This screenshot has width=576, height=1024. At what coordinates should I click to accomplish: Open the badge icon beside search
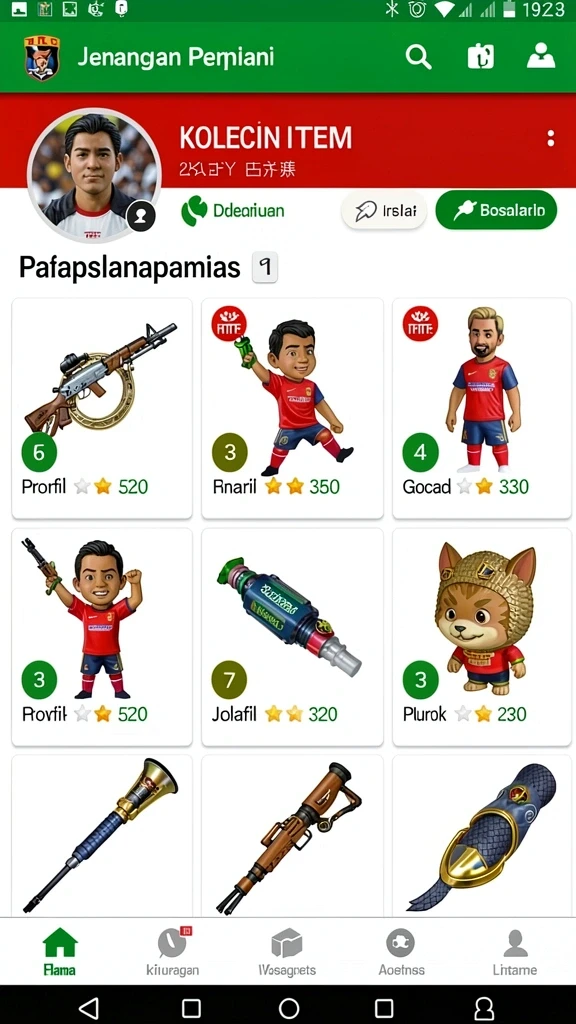pyautogui.click(x=481, y=57)
